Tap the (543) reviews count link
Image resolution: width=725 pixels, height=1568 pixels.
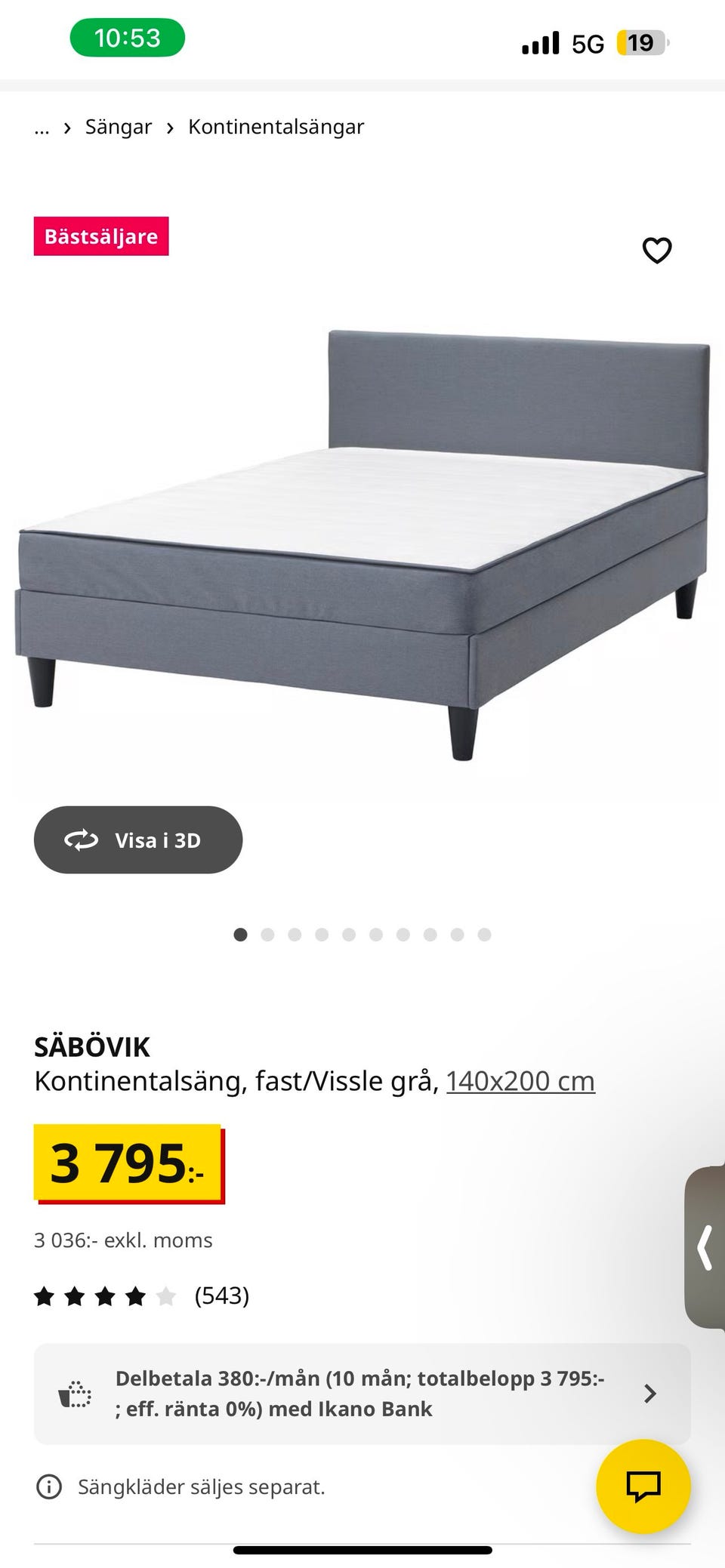point(223,1297)
